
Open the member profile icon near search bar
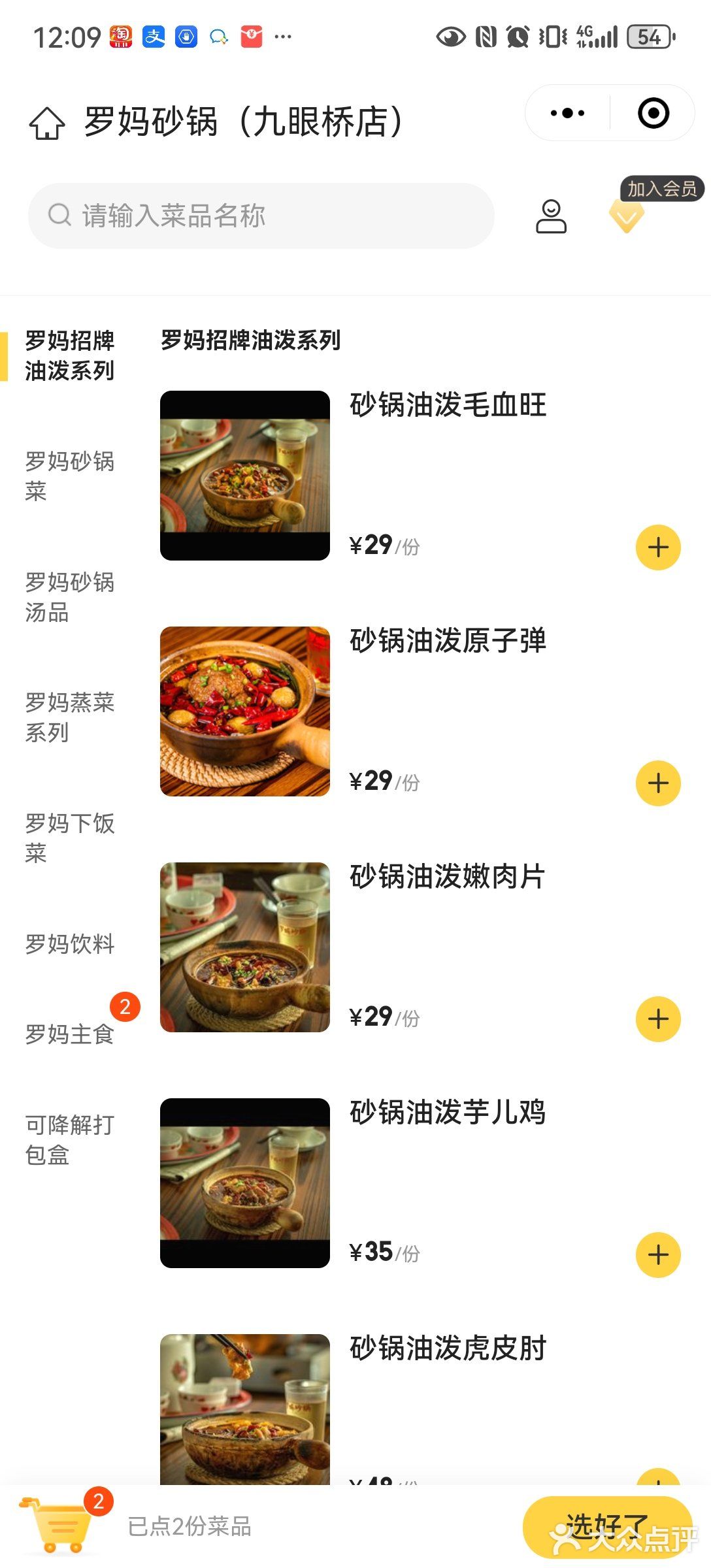coord(551,216)
